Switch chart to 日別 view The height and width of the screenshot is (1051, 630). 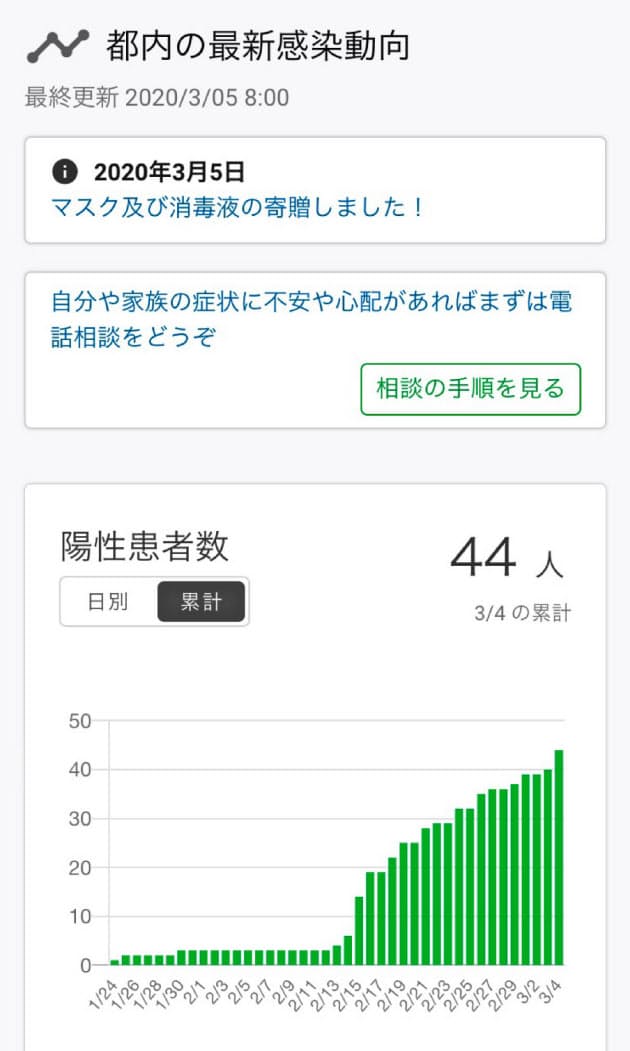coord(108,602)
